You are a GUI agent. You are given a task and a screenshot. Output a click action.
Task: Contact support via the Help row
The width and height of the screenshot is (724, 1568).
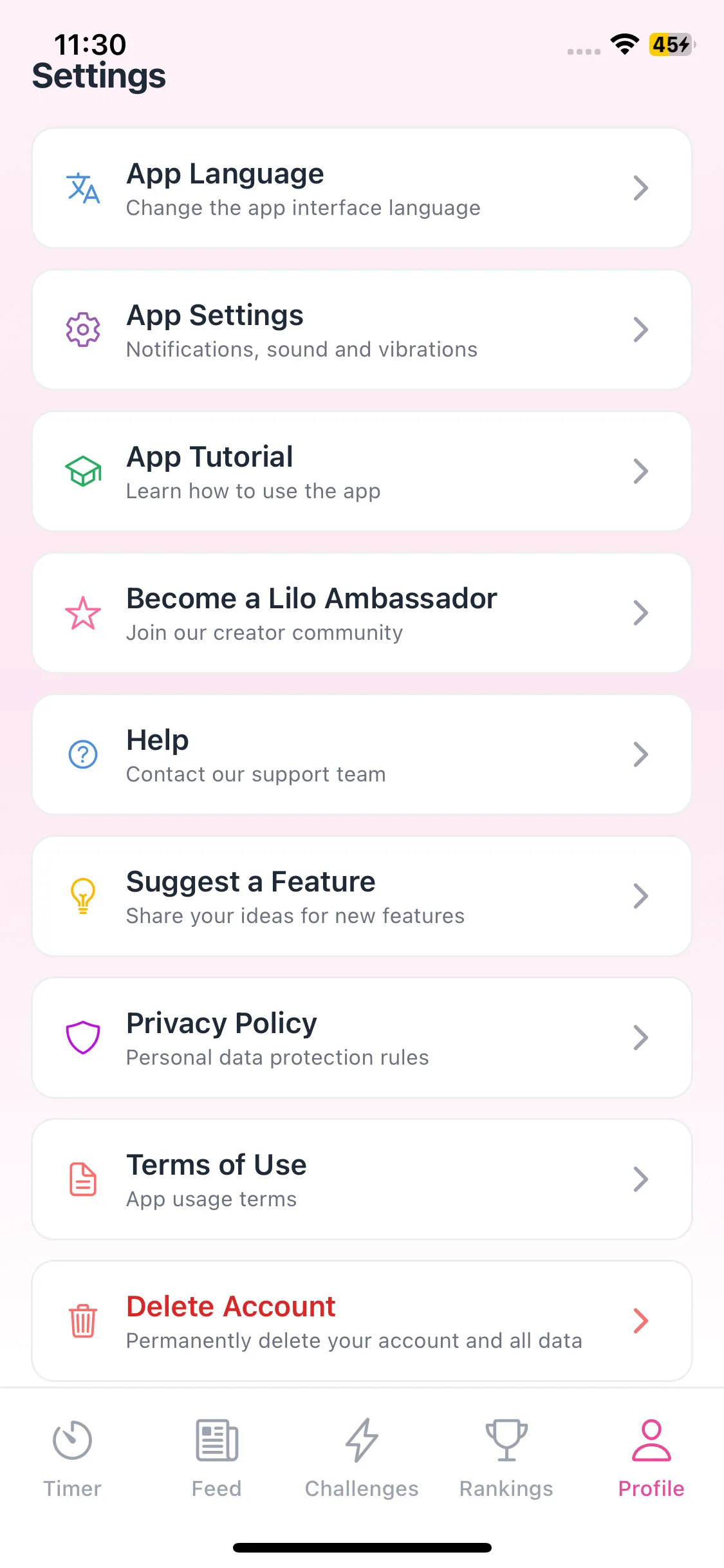pos(362,754)
